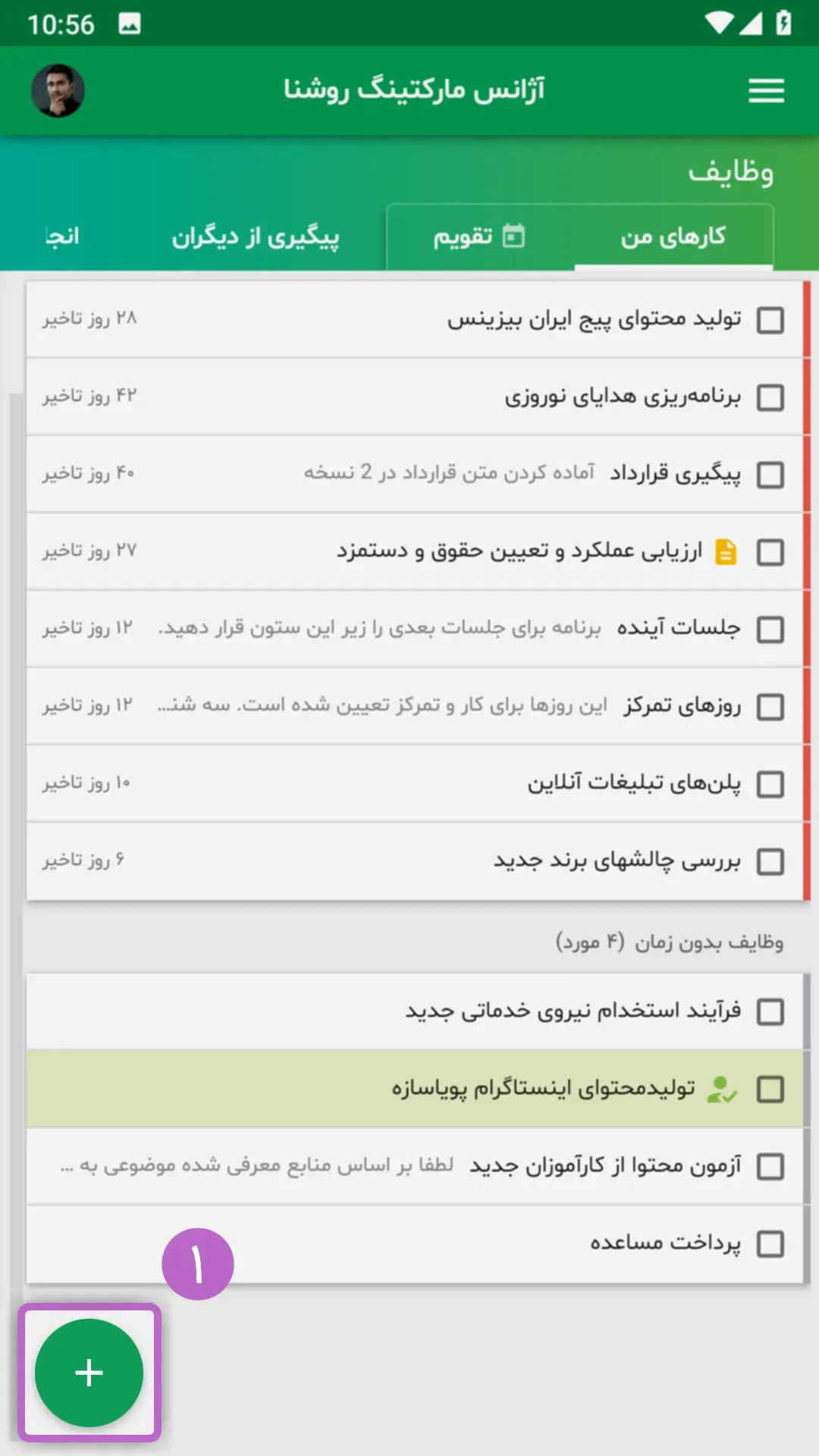Open the profile avatar

[x=58, y=90]
